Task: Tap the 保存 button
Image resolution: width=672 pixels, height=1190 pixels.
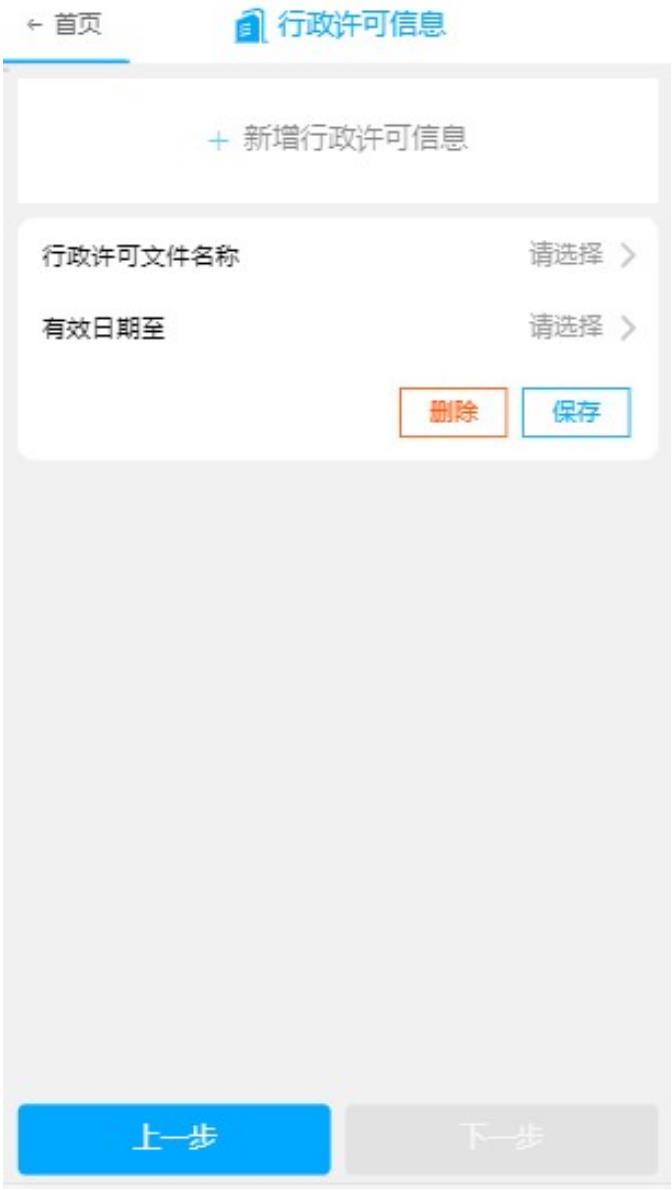Action: click(x=576, y=412)
